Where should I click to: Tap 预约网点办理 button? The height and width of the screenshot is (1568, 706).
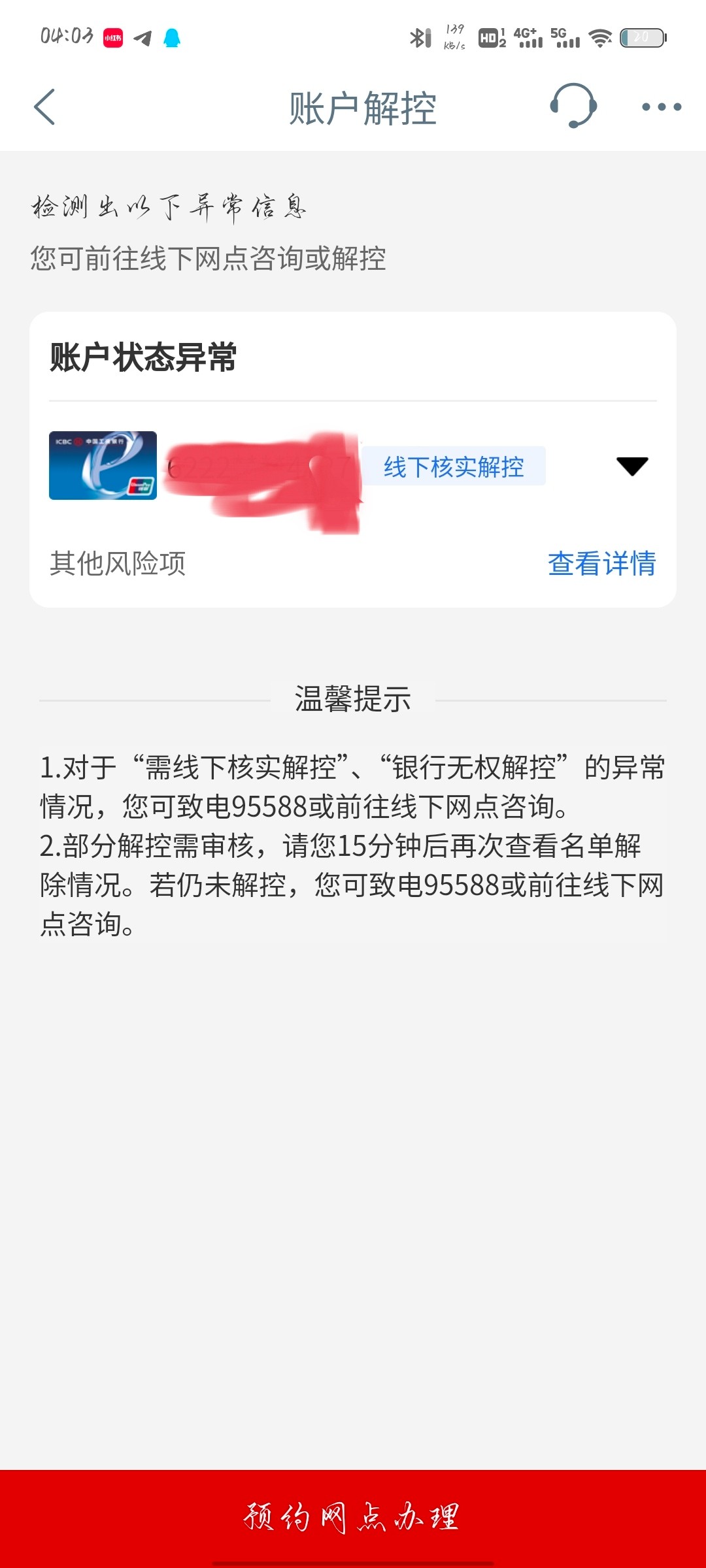point(353,1516)
